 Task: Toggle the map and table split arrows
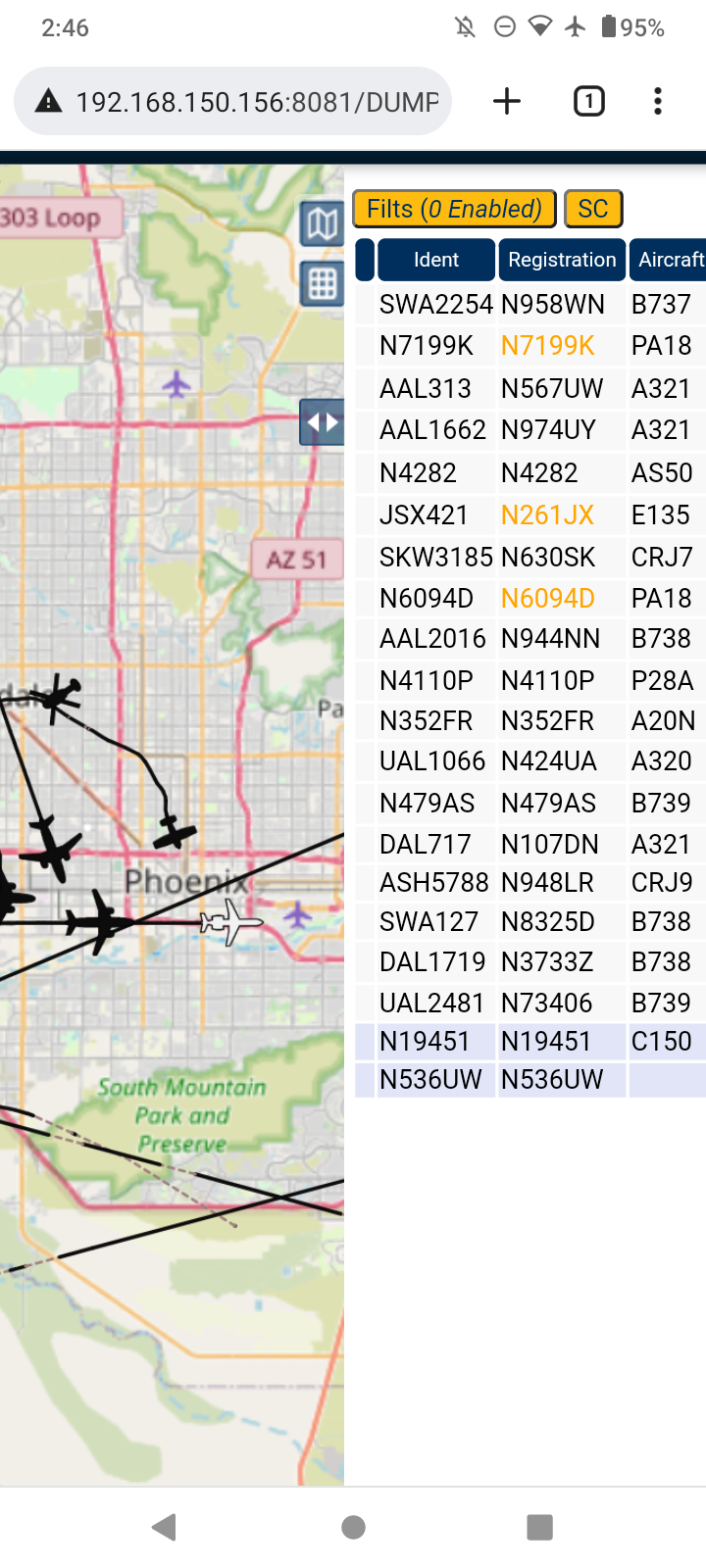(322, 422)
